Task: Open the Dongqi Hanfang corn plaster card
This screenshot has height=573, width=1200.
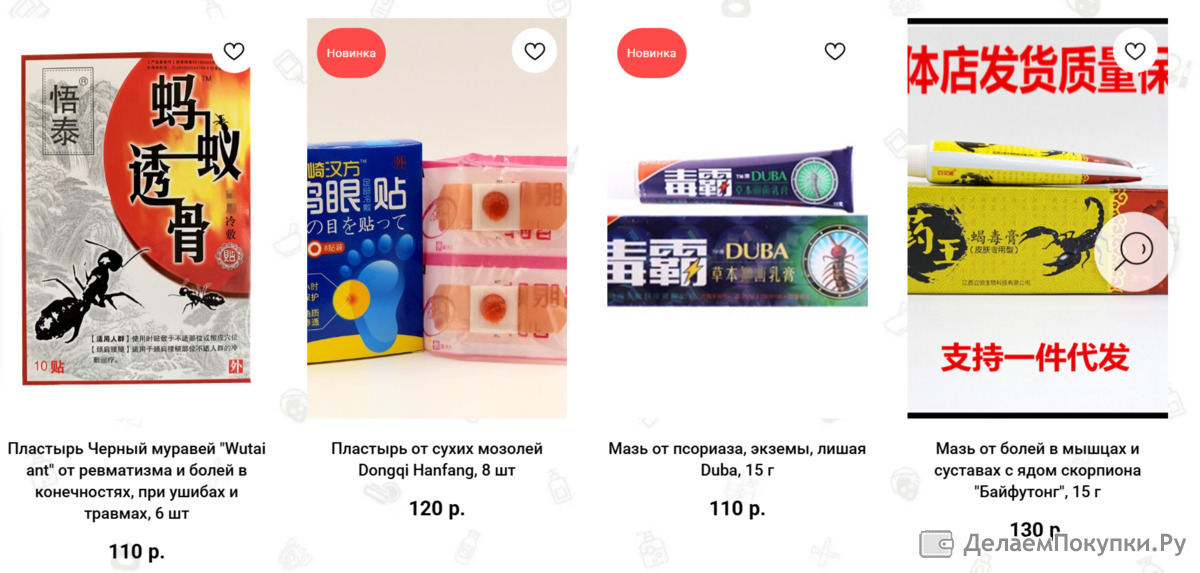Action: coord(437,459)
